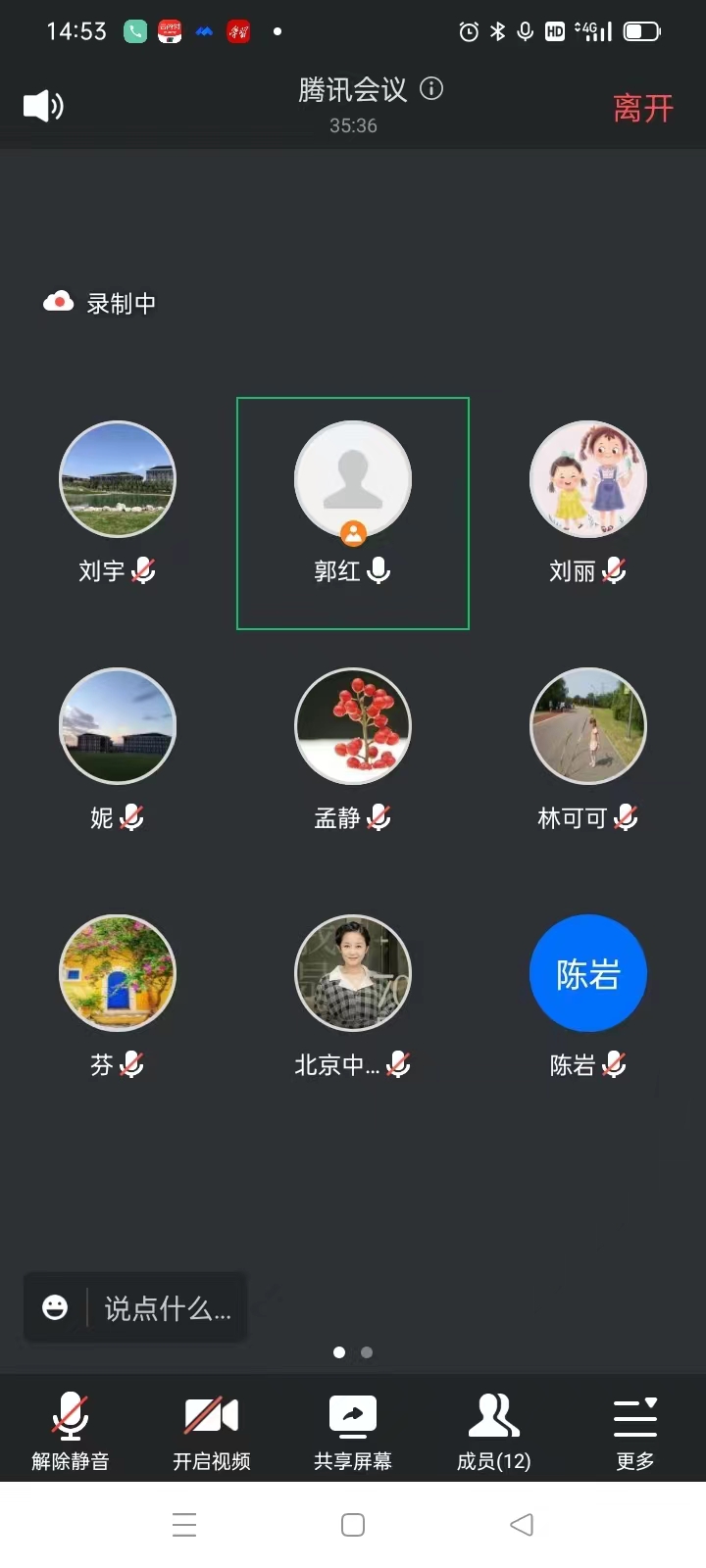Screen dimensions: 706x1568
Task: Turn on camera via 开启视频
Action: 212,1432
